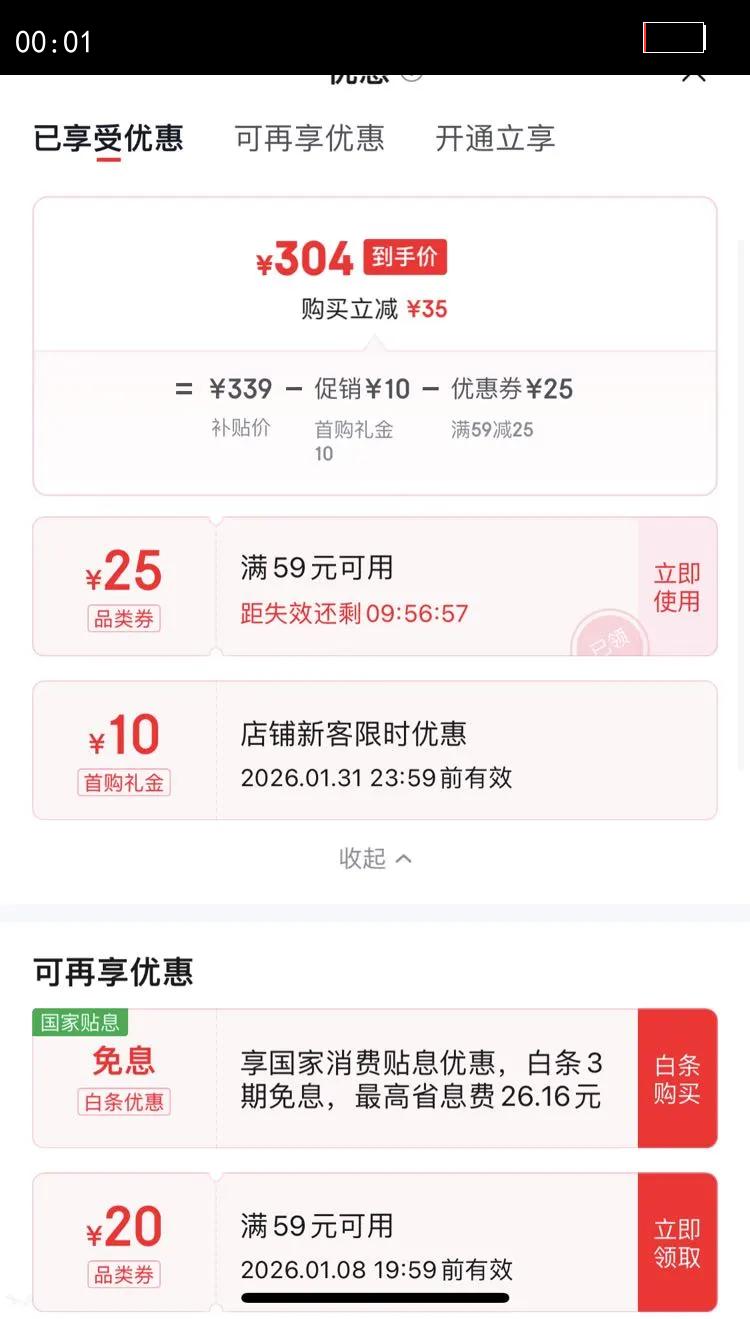Switch to the 开通立享 tab
The height and width of the screenshot is (1319, 750).
(495, 138)
